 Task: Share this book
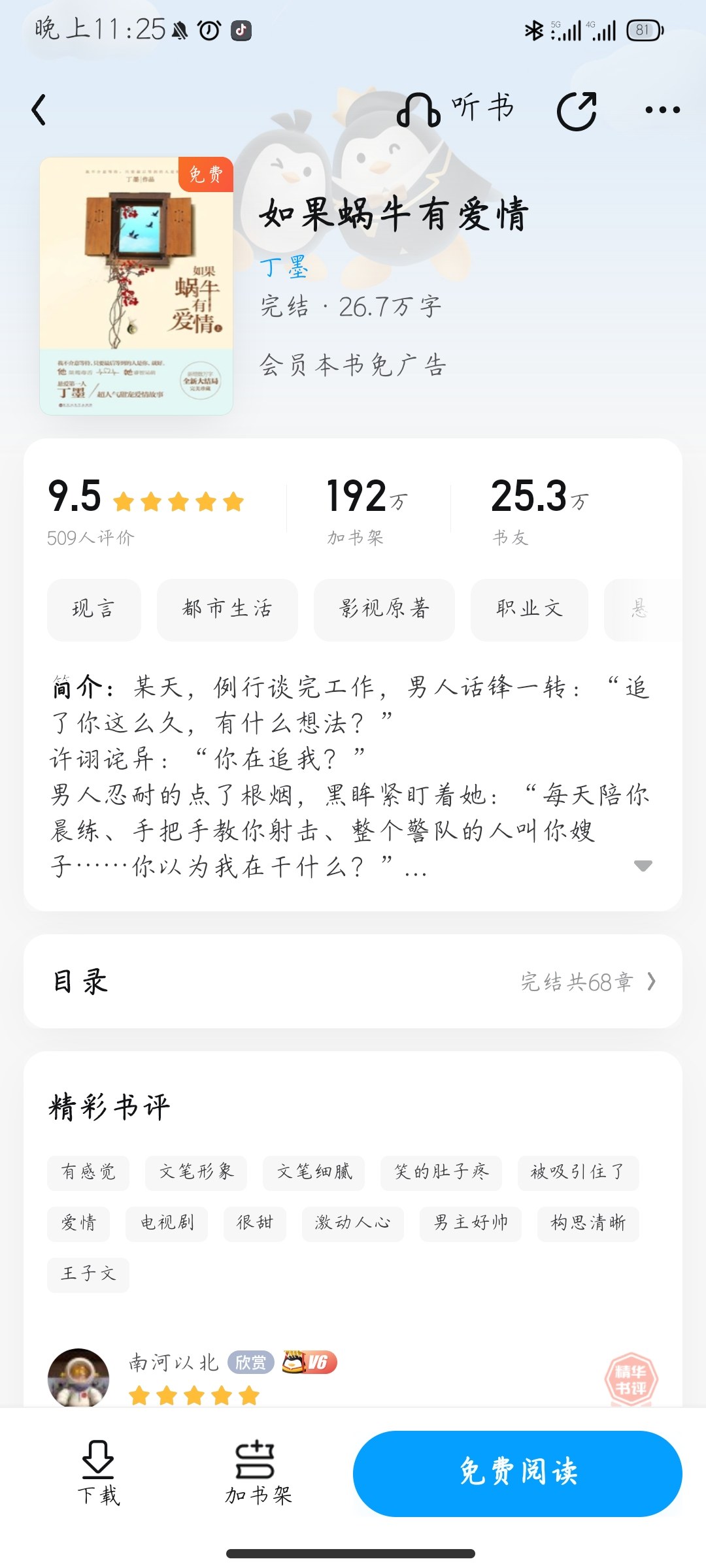pyautogui.click(x=577, y=110)
